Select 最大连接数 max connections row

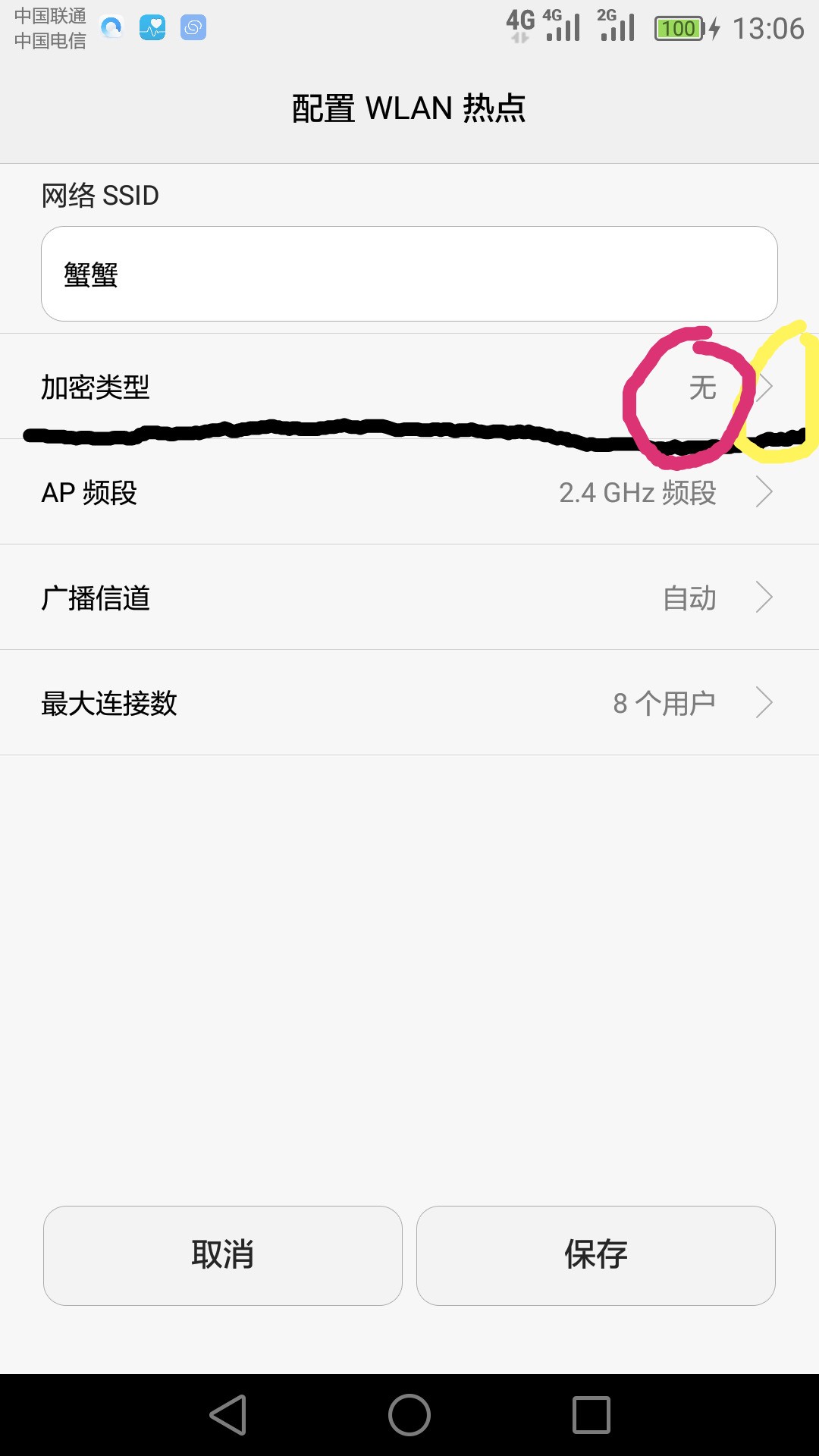pyautogui.click(x=409, y=703)
